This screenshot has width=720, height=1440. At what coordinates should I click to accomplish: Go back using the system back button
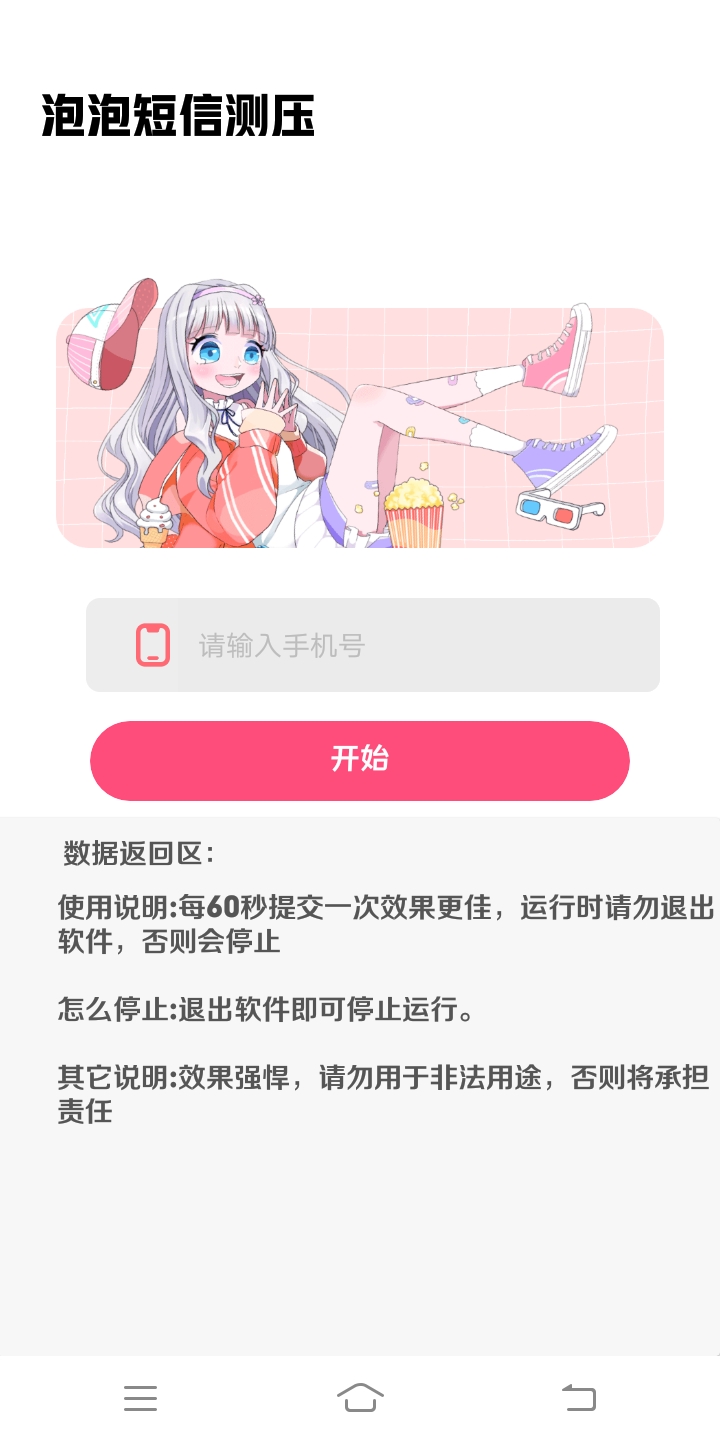pos(579,1397)
